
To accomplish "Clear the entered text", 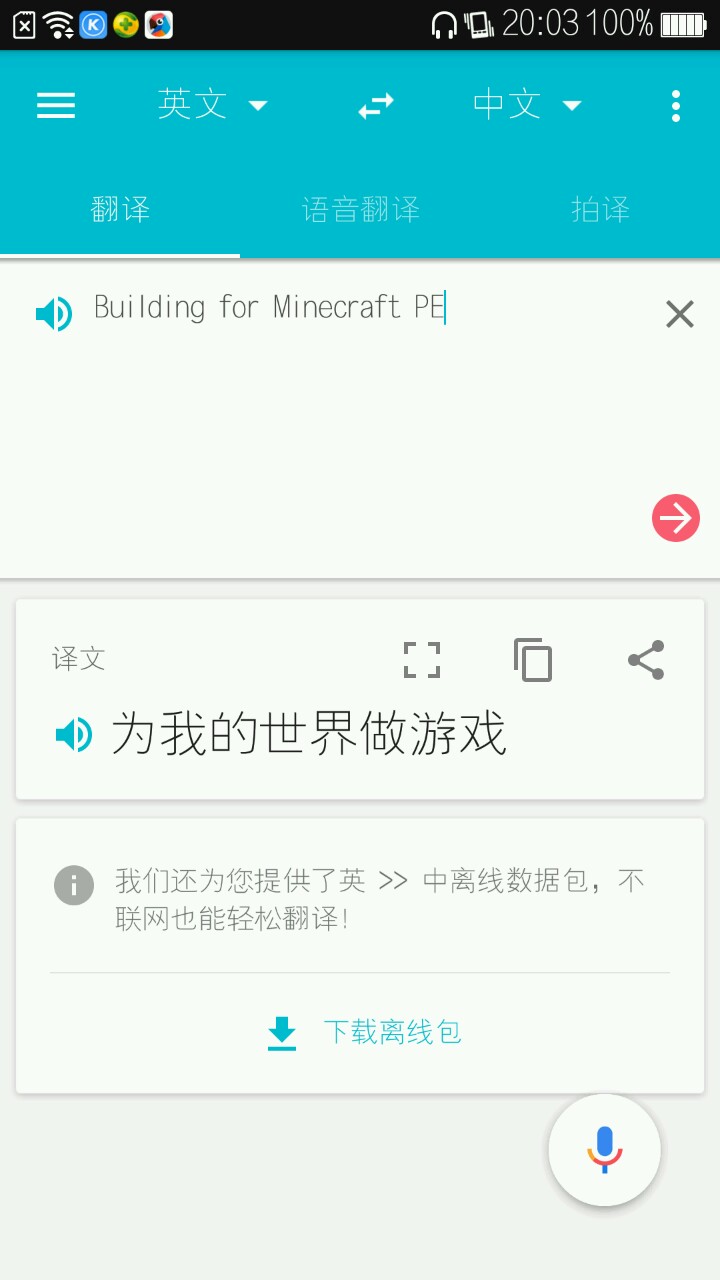I will (x=680, y=315).
